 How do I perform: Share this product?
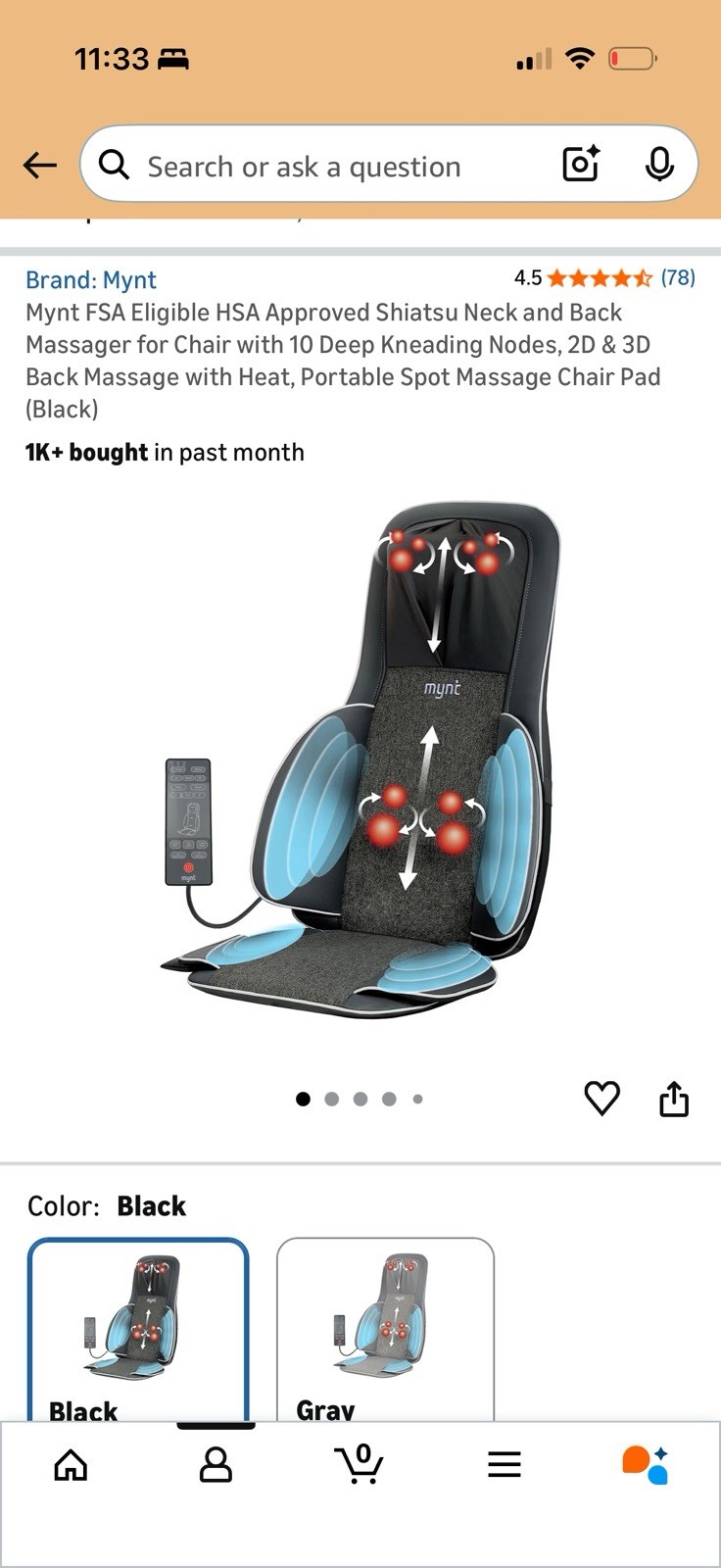(674, 1100)
